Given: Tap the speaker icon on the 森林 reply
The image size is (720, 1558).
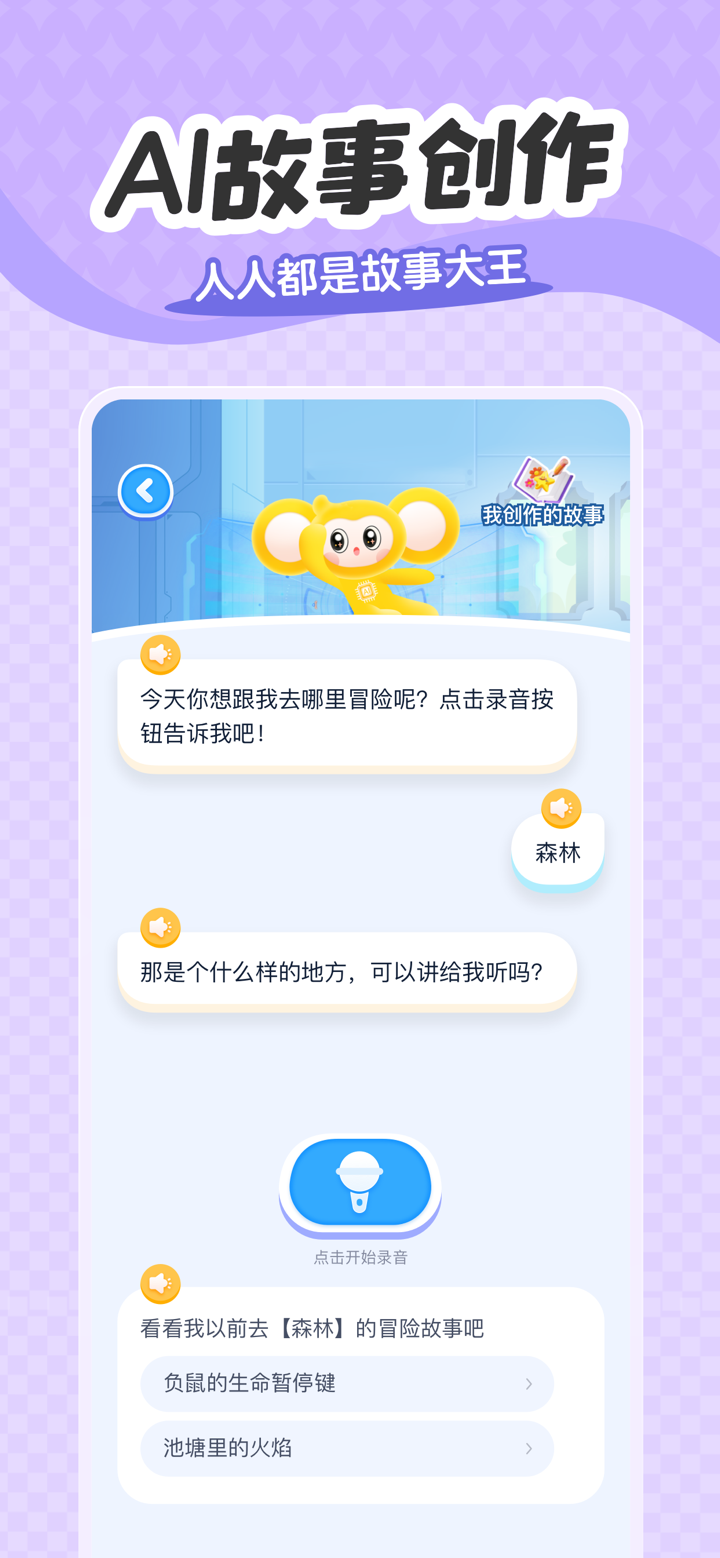Looking at the screenshot, I should 560,808.
